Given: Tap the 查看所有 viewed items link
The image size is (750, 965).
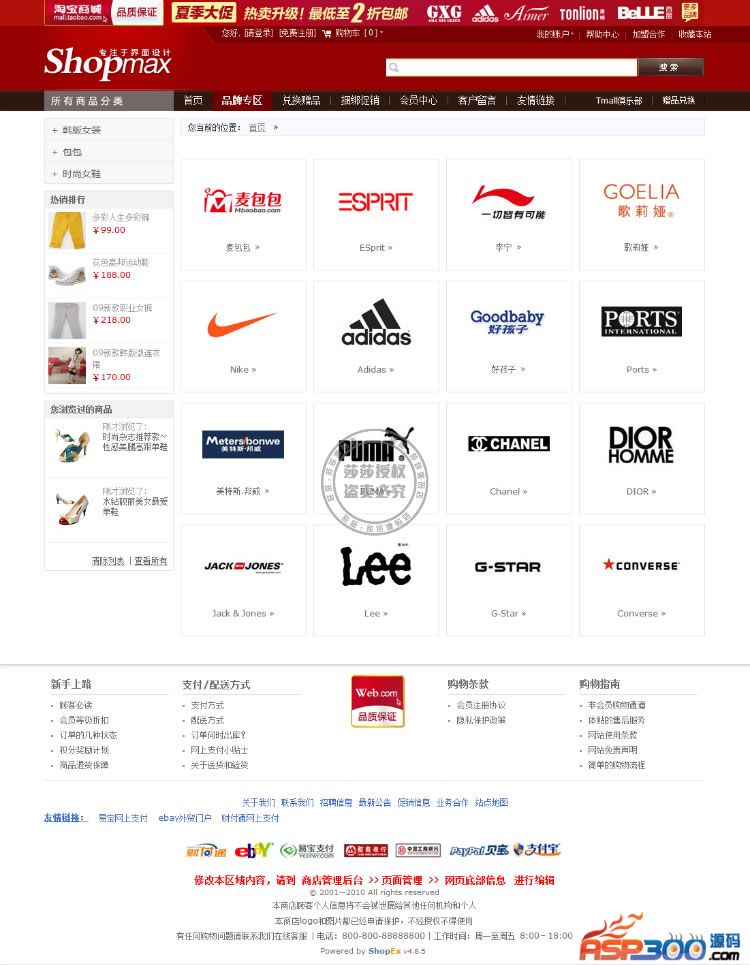Looking at the screenshot, I should [151, 561].
